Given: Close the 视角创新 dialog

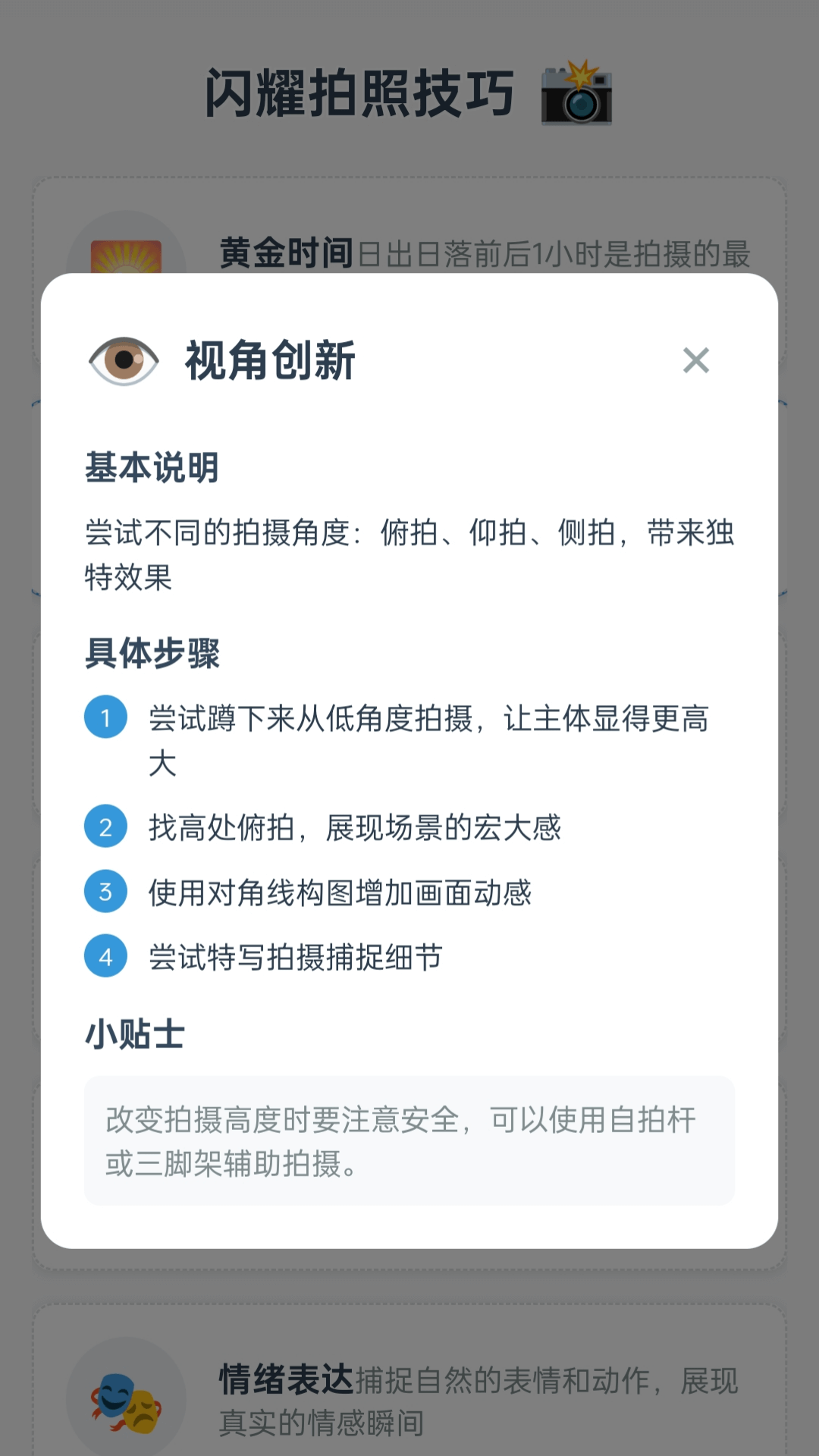Looking at the screenshot, I should tap(695, 362).
